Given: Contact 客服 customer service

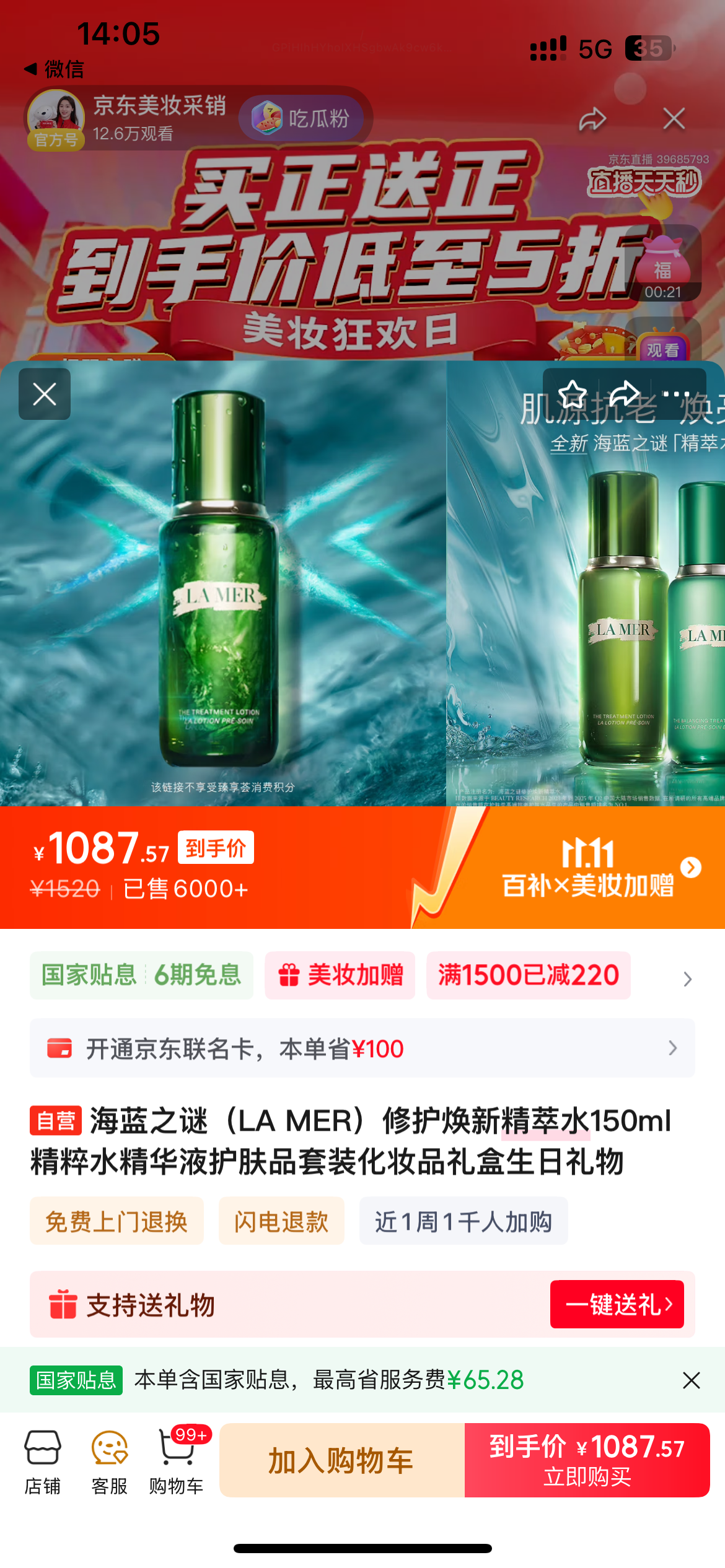Looking at the screenshot, I should tap(110, 1461).
